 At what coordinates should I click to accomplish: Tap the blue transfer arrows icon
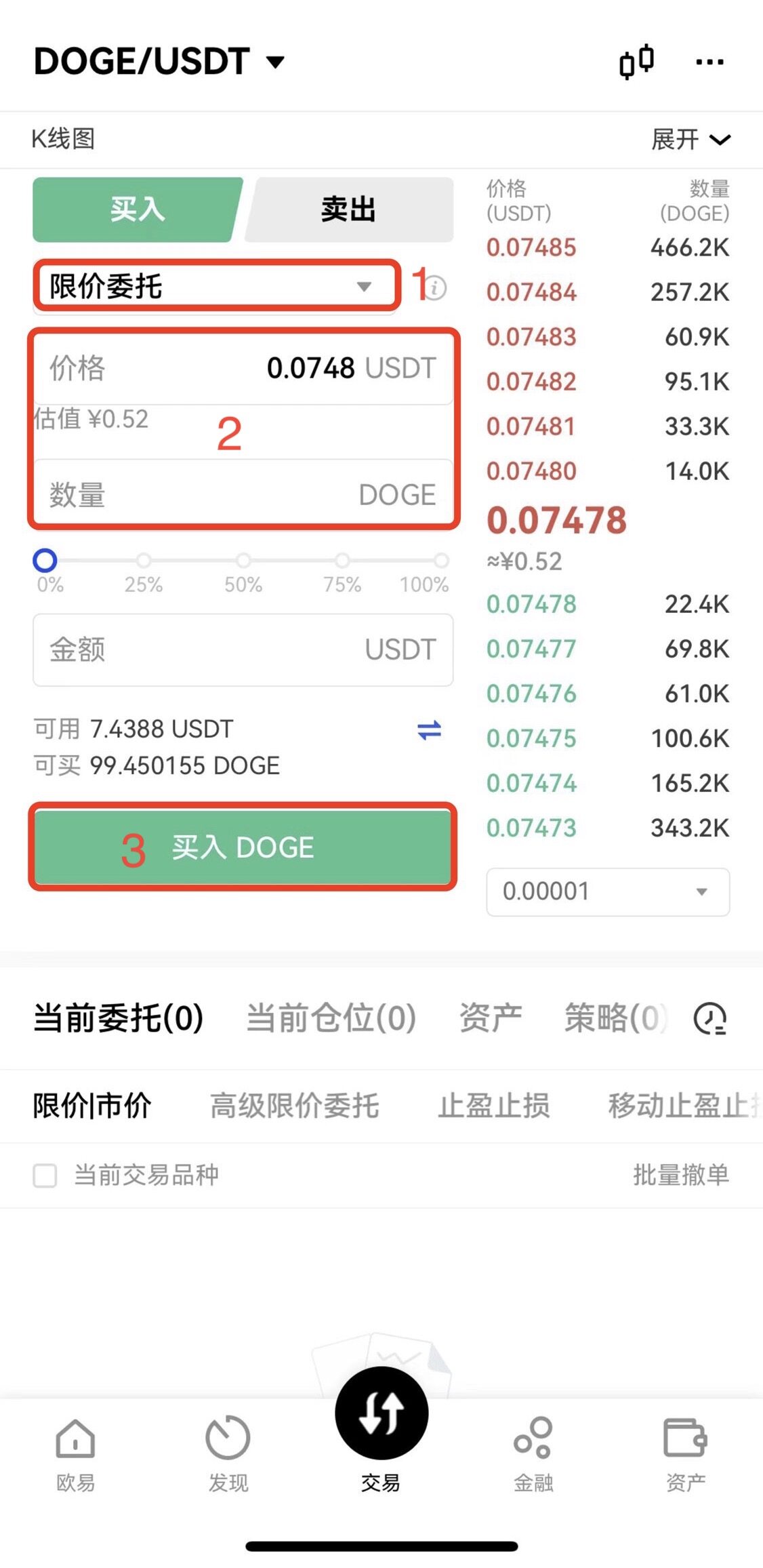point(429,730)
